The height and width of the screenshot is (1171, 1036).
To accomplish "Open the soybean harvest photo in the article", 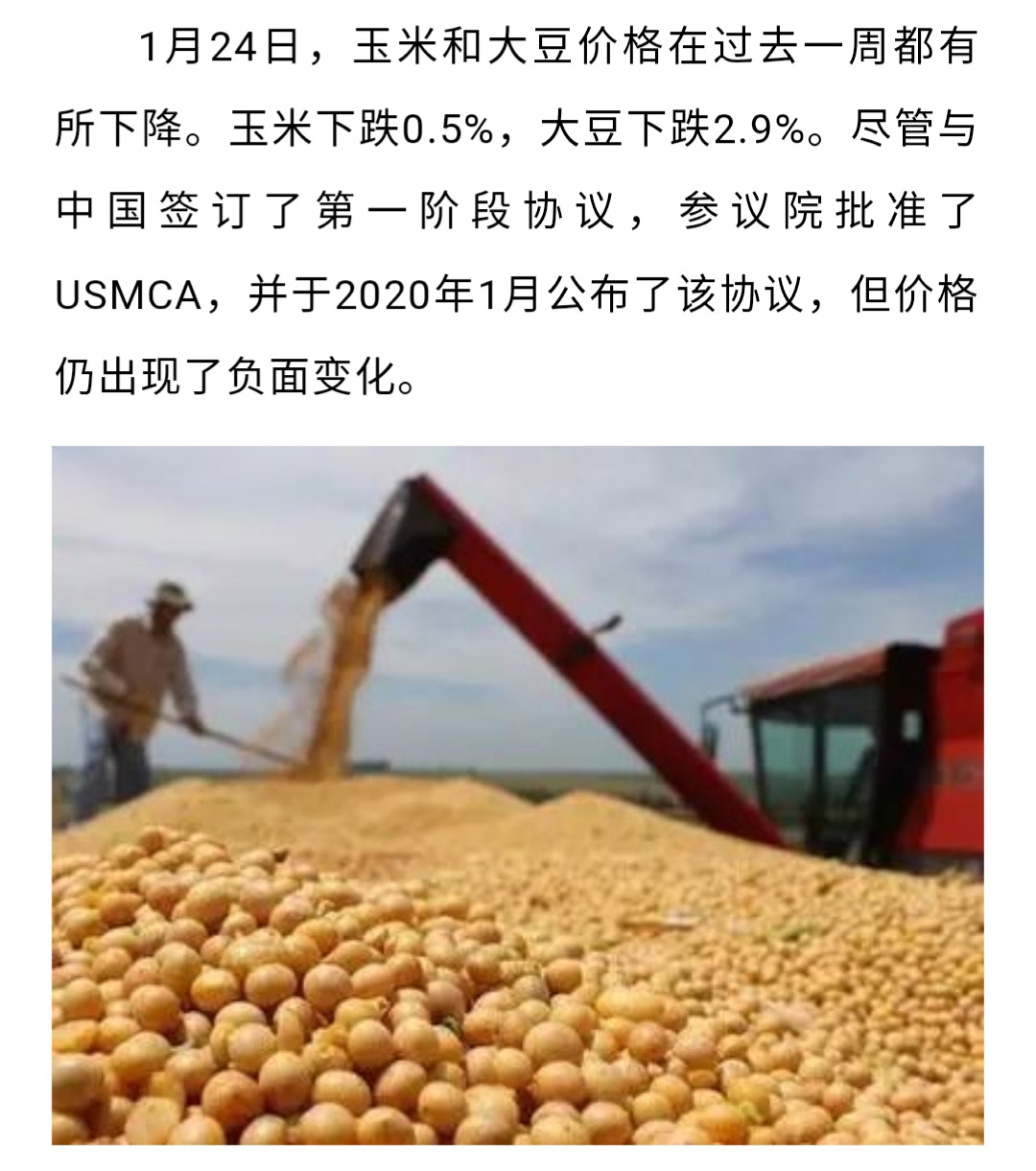I will click(x=518, y=794).
